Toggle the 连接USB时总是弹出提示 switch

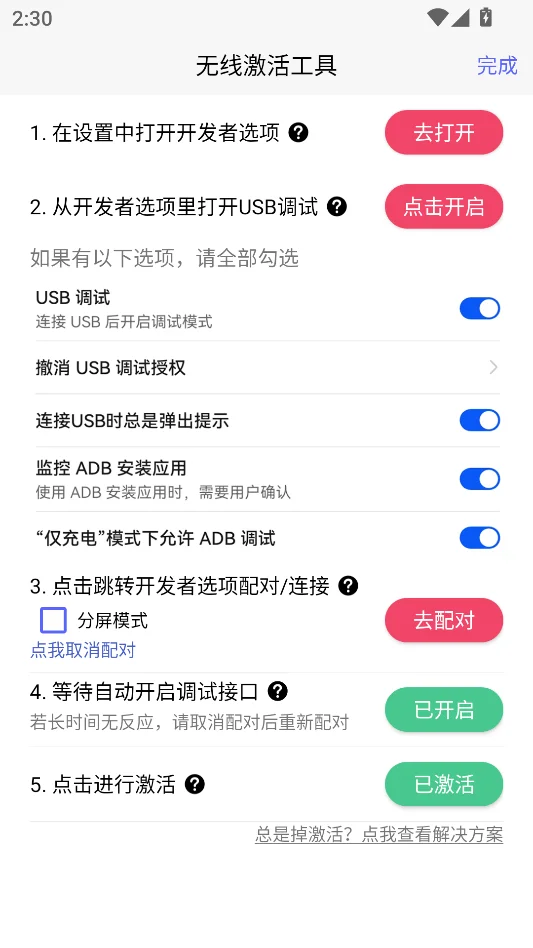[x=480, y=420]
